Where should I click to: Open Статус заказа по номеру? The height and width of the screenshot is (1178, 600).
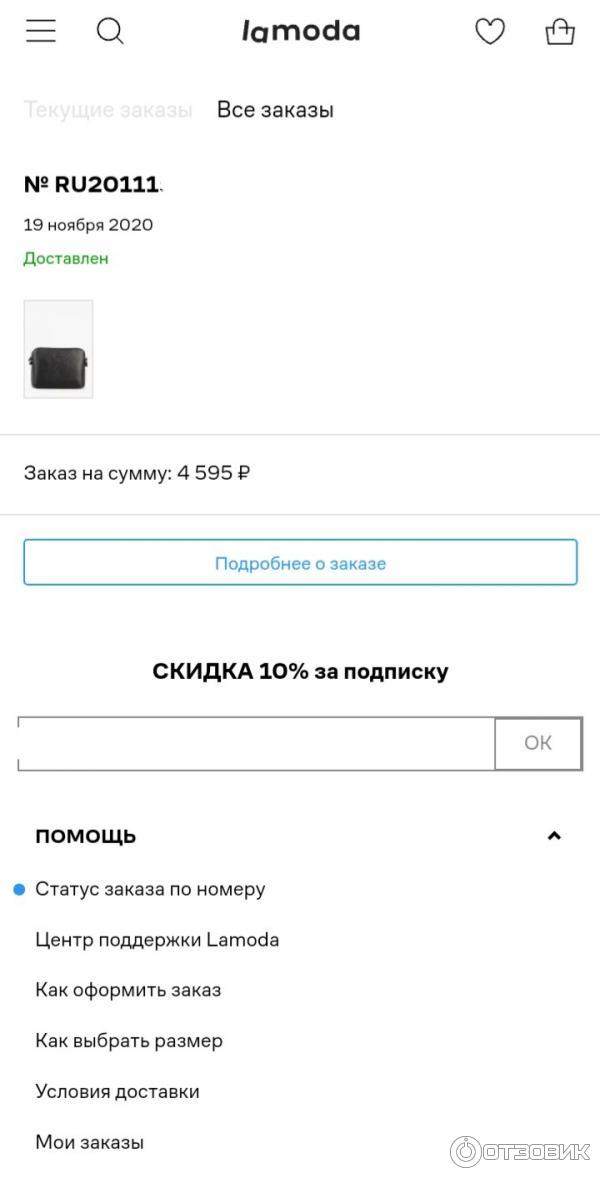[150, 889]
